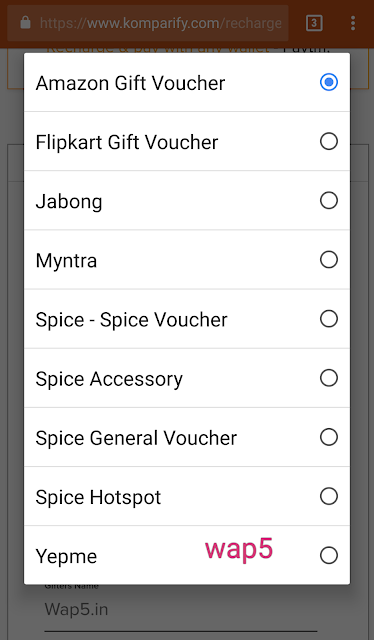Pick Spice General Voucher

click(x=187, y=437)
